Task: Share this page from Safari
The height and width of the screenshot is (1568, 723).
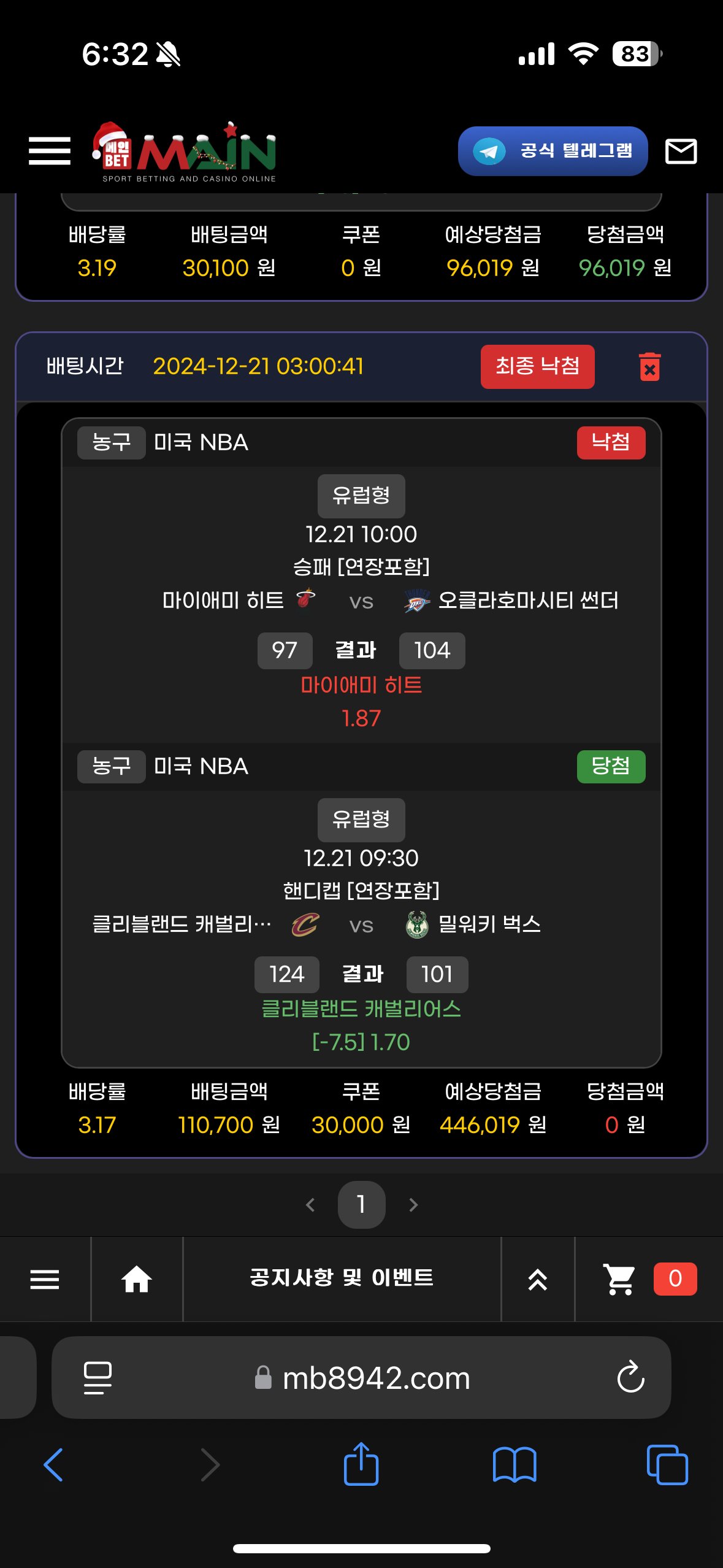Action: (x=361, y=1465)
